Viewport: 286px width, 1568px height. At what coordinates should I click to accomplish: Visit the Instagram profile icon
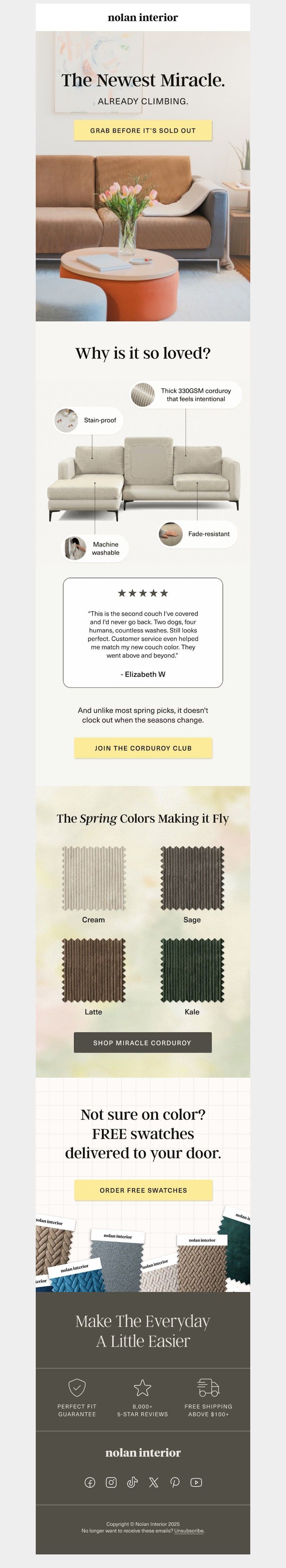click(x=111, y=1482)
